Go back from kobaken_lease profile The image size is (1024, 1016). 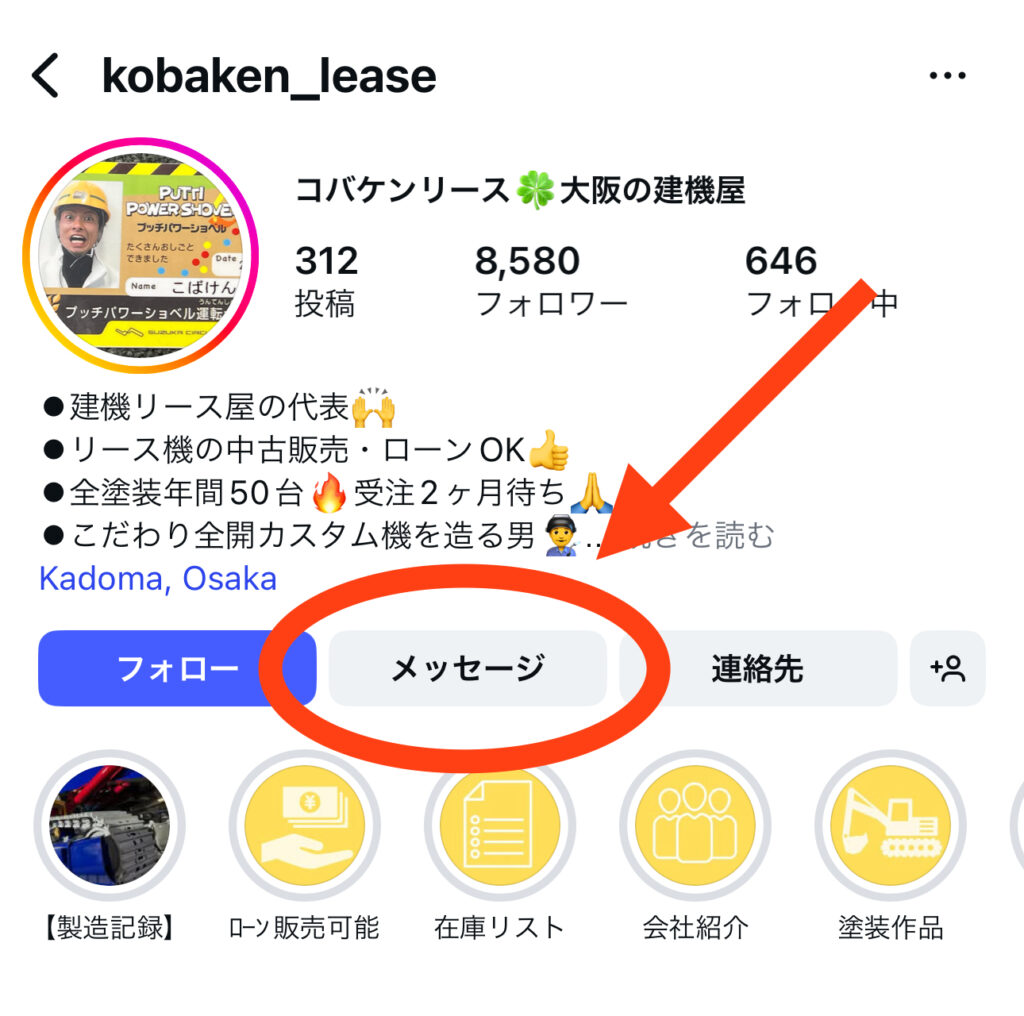pyautogui.click(x=46, y=76)
